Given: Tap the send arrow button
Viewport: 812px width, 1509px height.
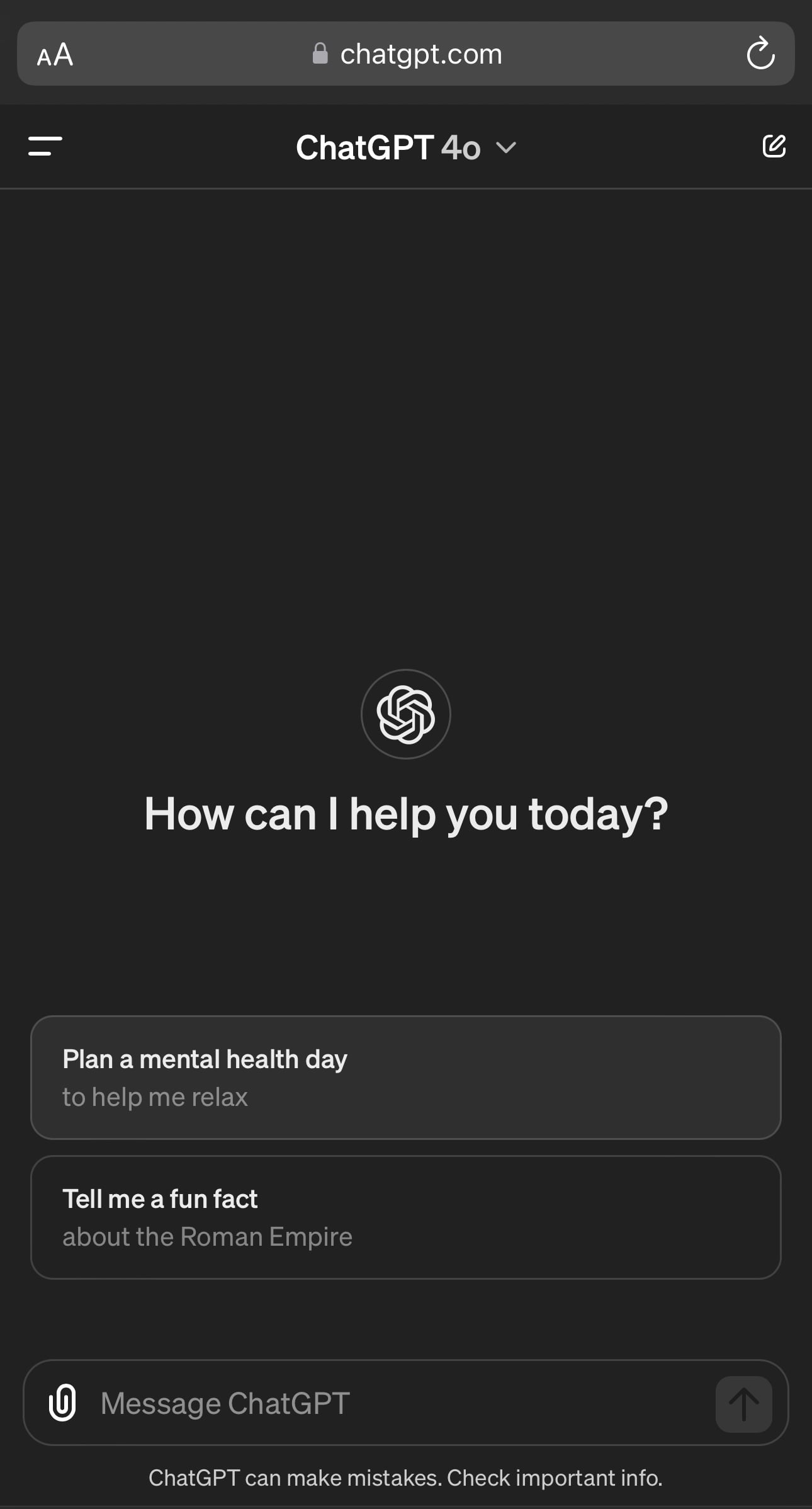Looking at the screenshot, I should tap(743, 1404).
